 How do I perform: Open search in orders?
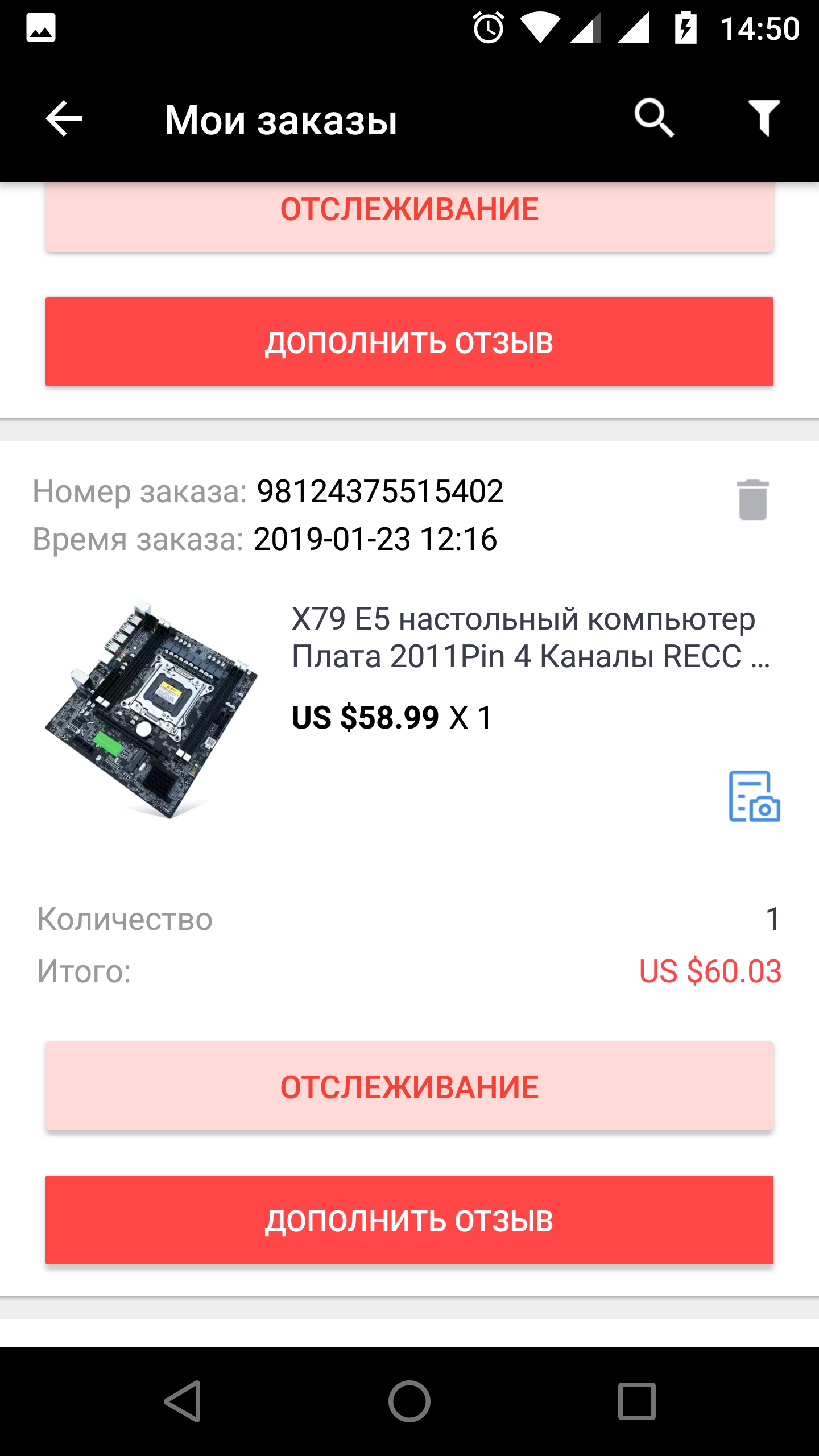(x=654, y=118)
